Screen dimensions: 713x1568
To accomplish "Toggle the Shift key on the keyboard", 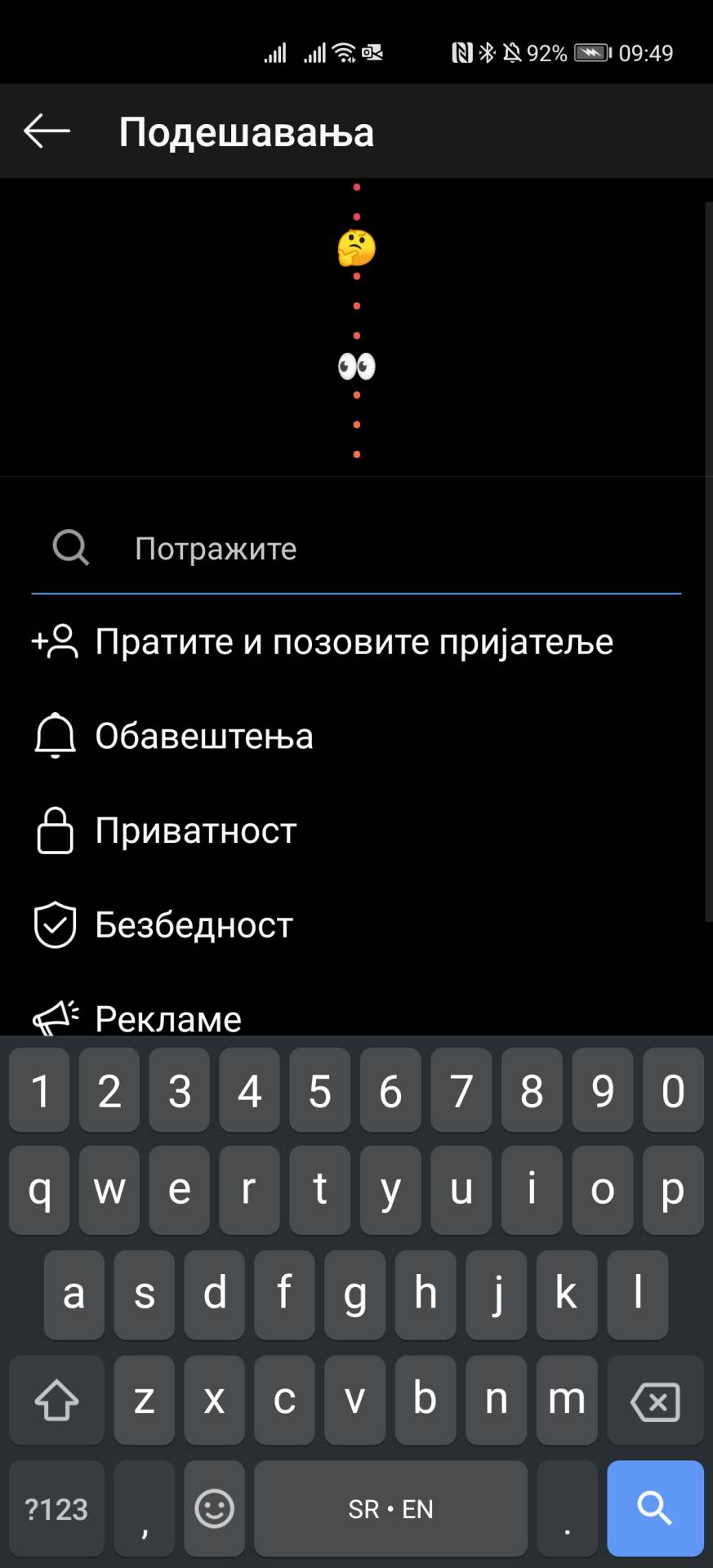I will [x=56, y=1401].
